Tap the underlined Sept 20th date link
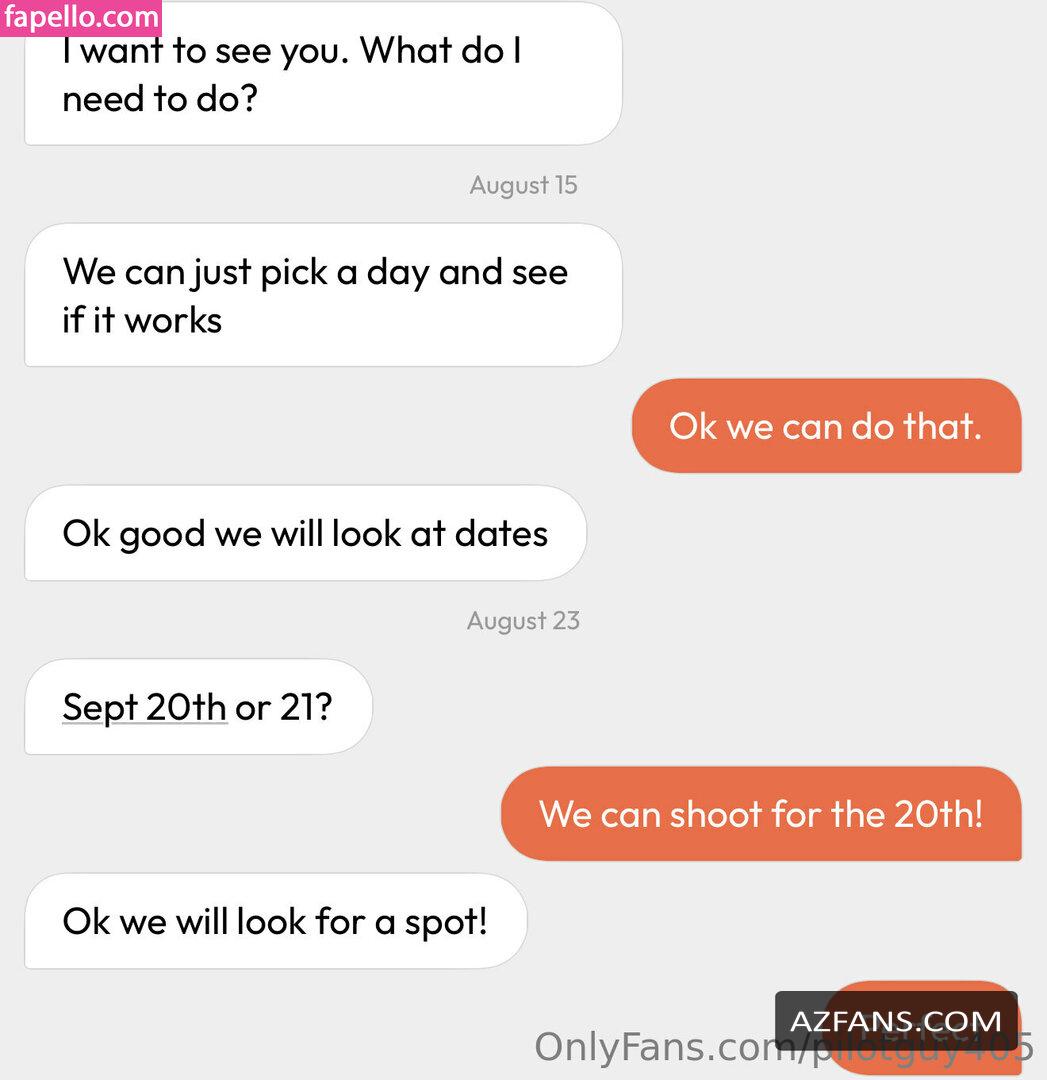 144,707
